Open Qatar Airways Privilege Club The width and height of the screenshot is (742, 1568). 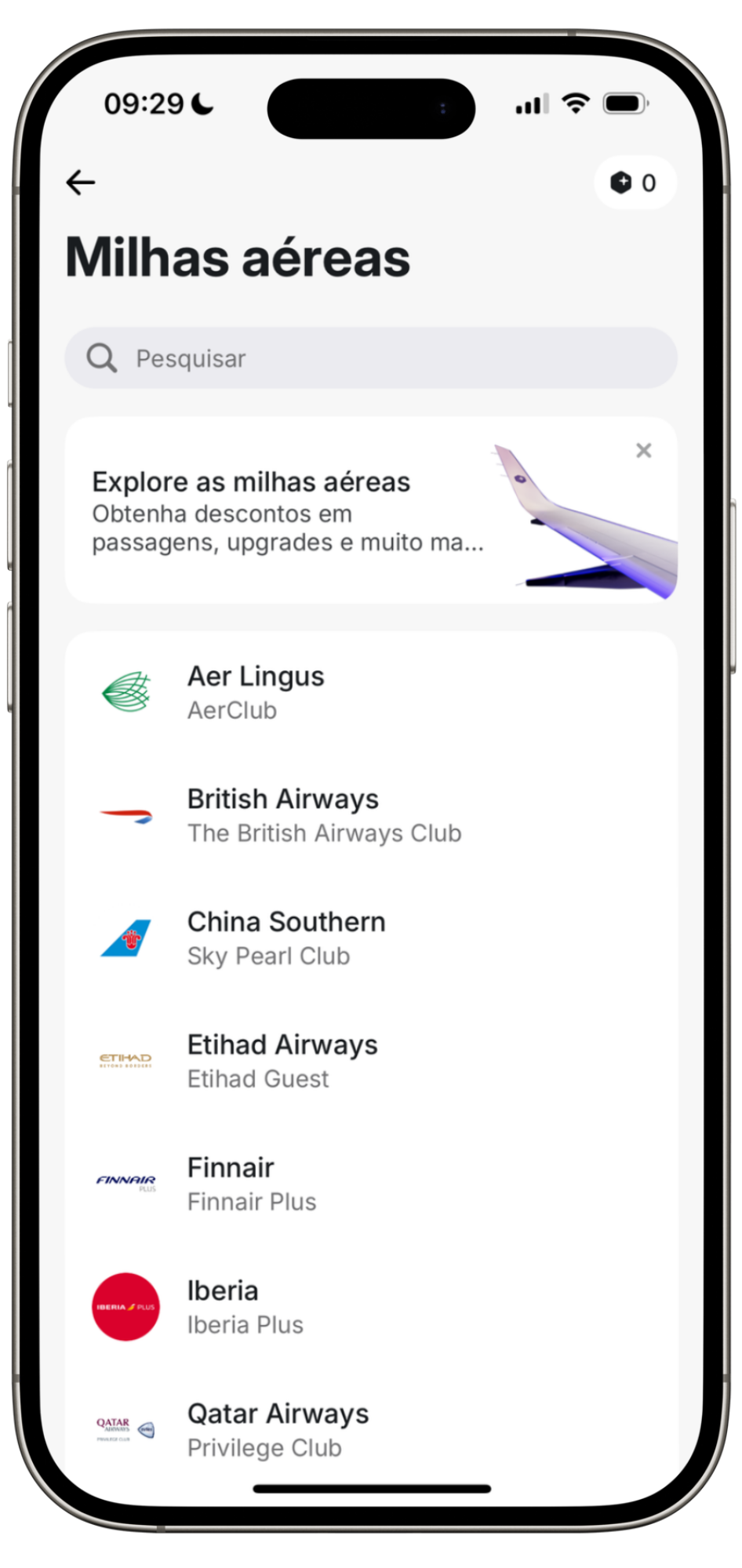pyautogui.click(x=370, y=1429)
